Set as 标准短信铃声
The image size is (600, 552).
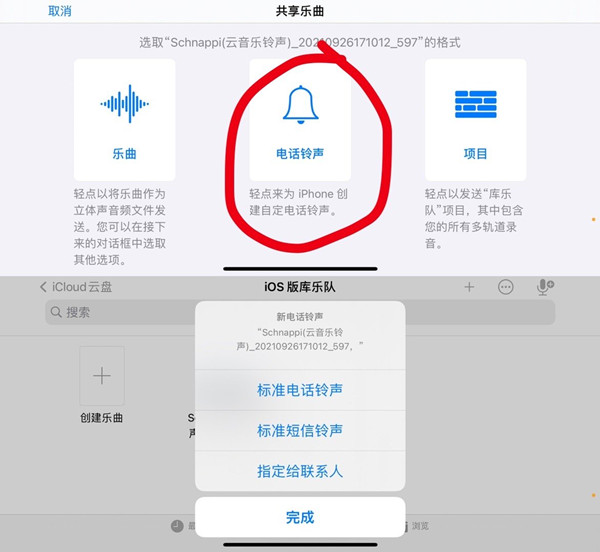pyautogui.click(x=300, y=430)
